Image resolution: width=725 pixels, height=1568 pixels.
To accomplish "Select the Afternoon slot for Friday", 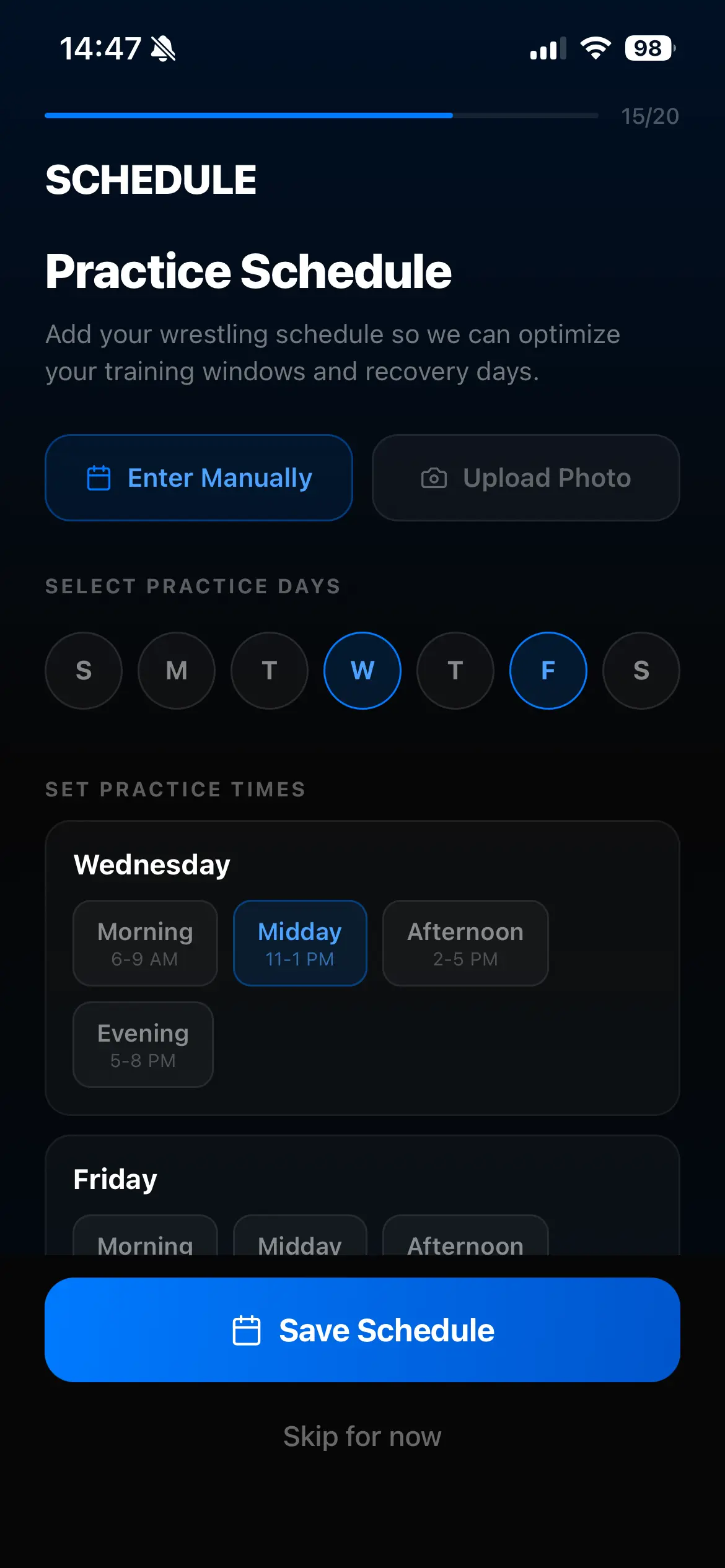I will point(465,1239).
